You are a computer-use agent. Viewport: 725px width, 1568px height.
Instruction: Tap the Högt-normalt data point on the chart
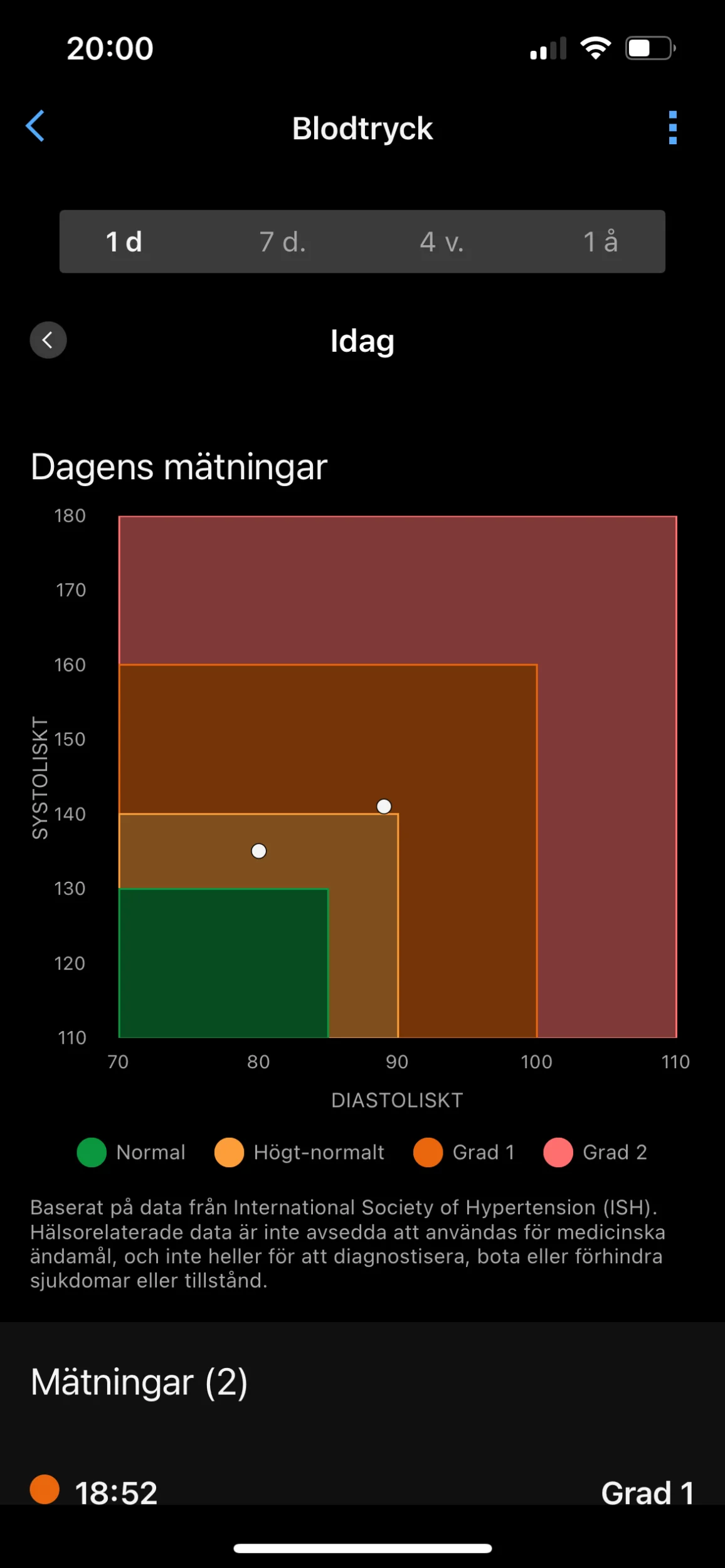tap(258, 851)
